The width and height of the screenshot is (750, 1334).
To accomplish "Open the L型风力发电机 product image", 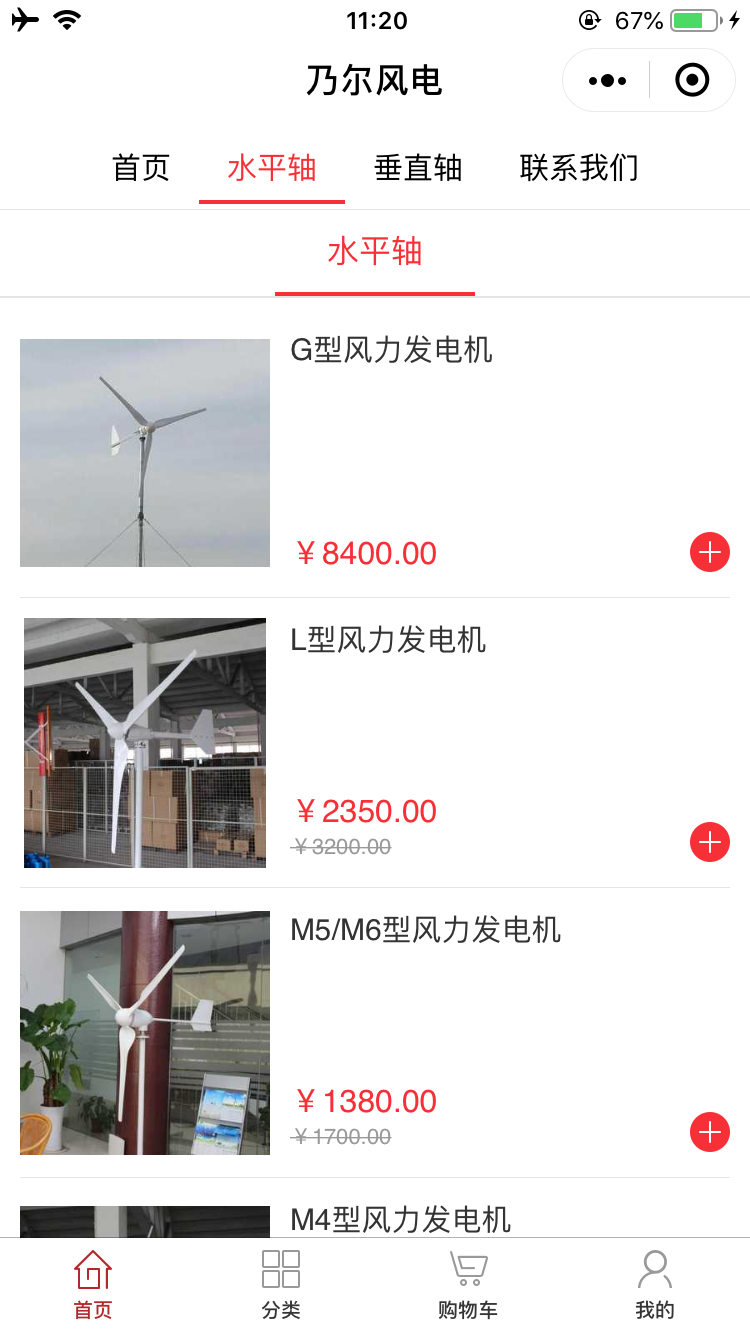I will click(x=145, y=742).
